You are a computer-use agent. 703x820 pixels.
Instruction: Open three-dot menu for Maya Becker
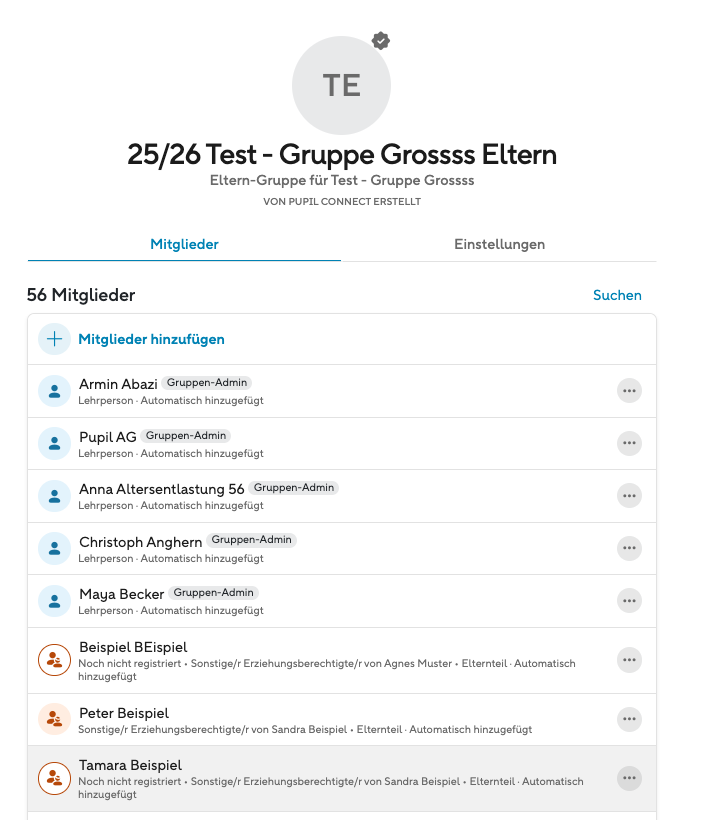[629, 600]
